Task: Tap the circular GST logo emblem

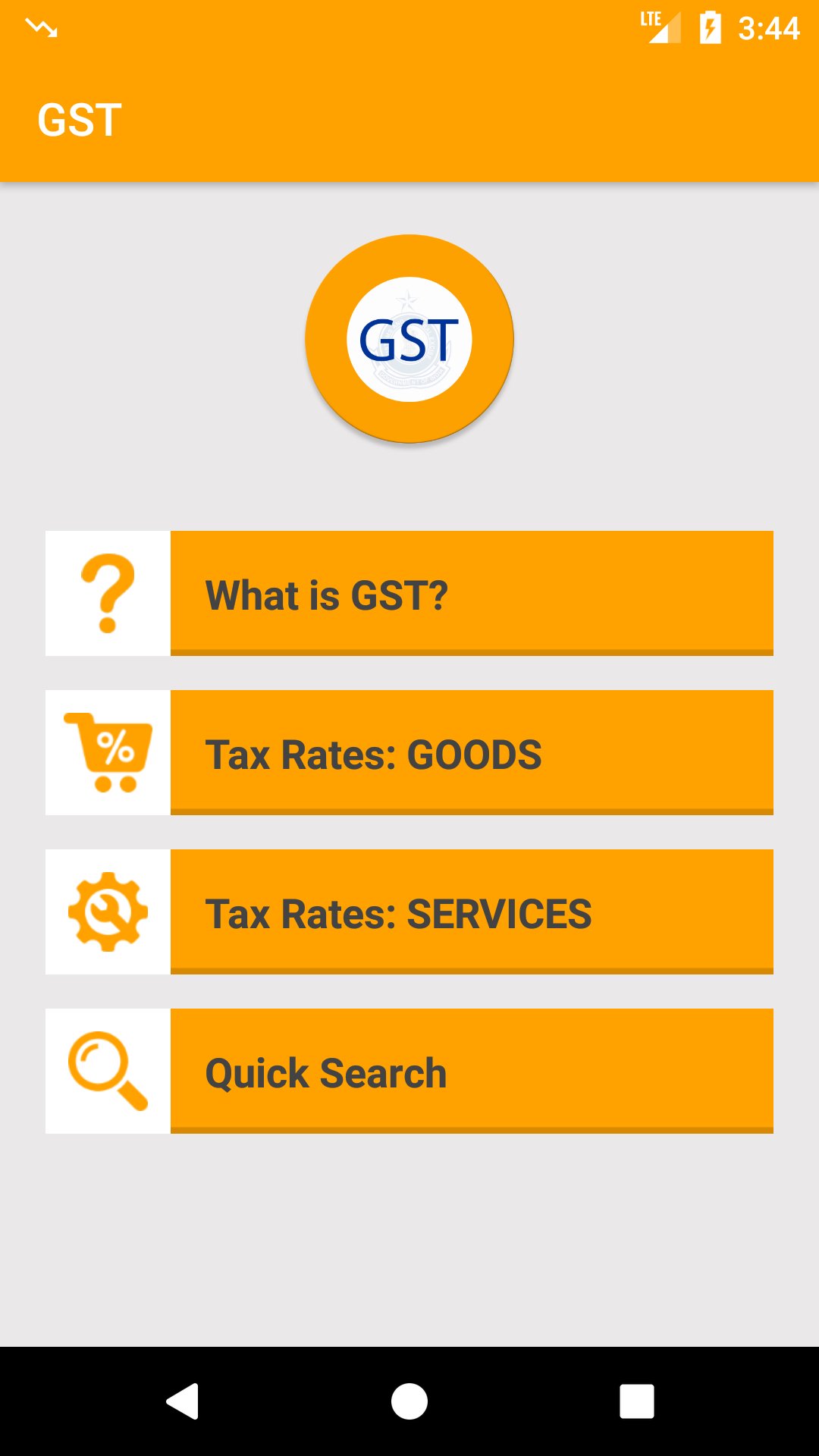Action: click(x=409, y=339)
